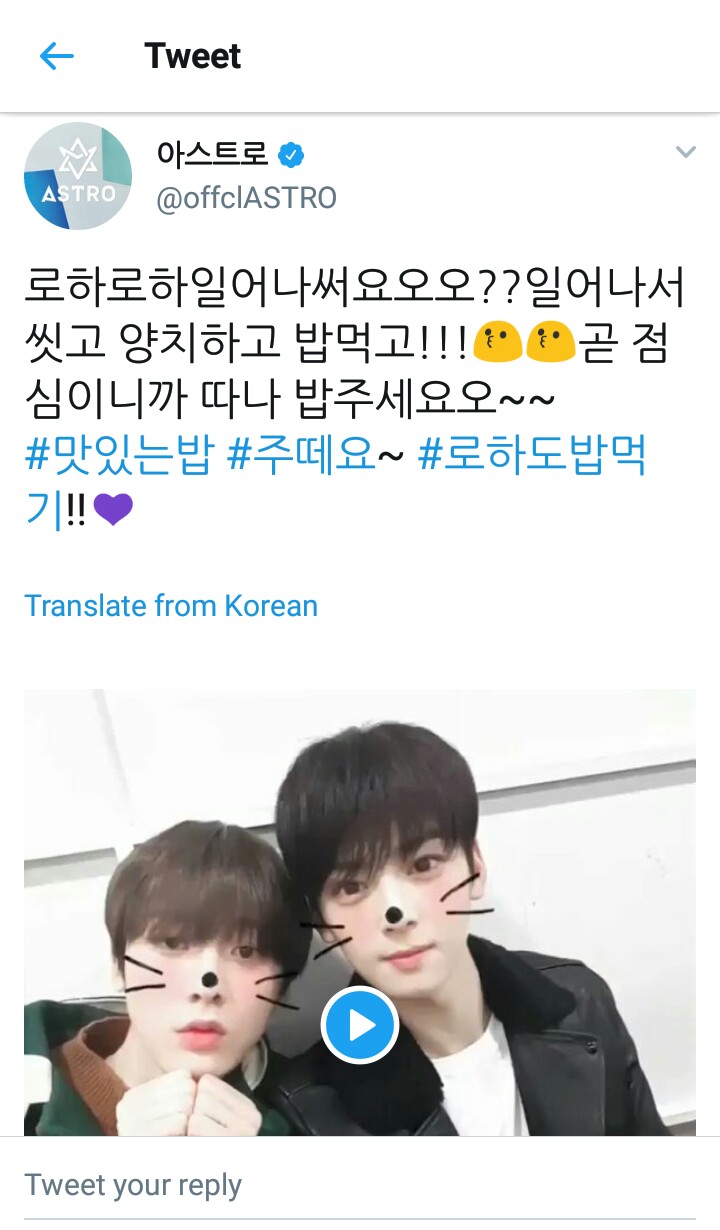Open the ASTRO profile avatar

[78, 175]
